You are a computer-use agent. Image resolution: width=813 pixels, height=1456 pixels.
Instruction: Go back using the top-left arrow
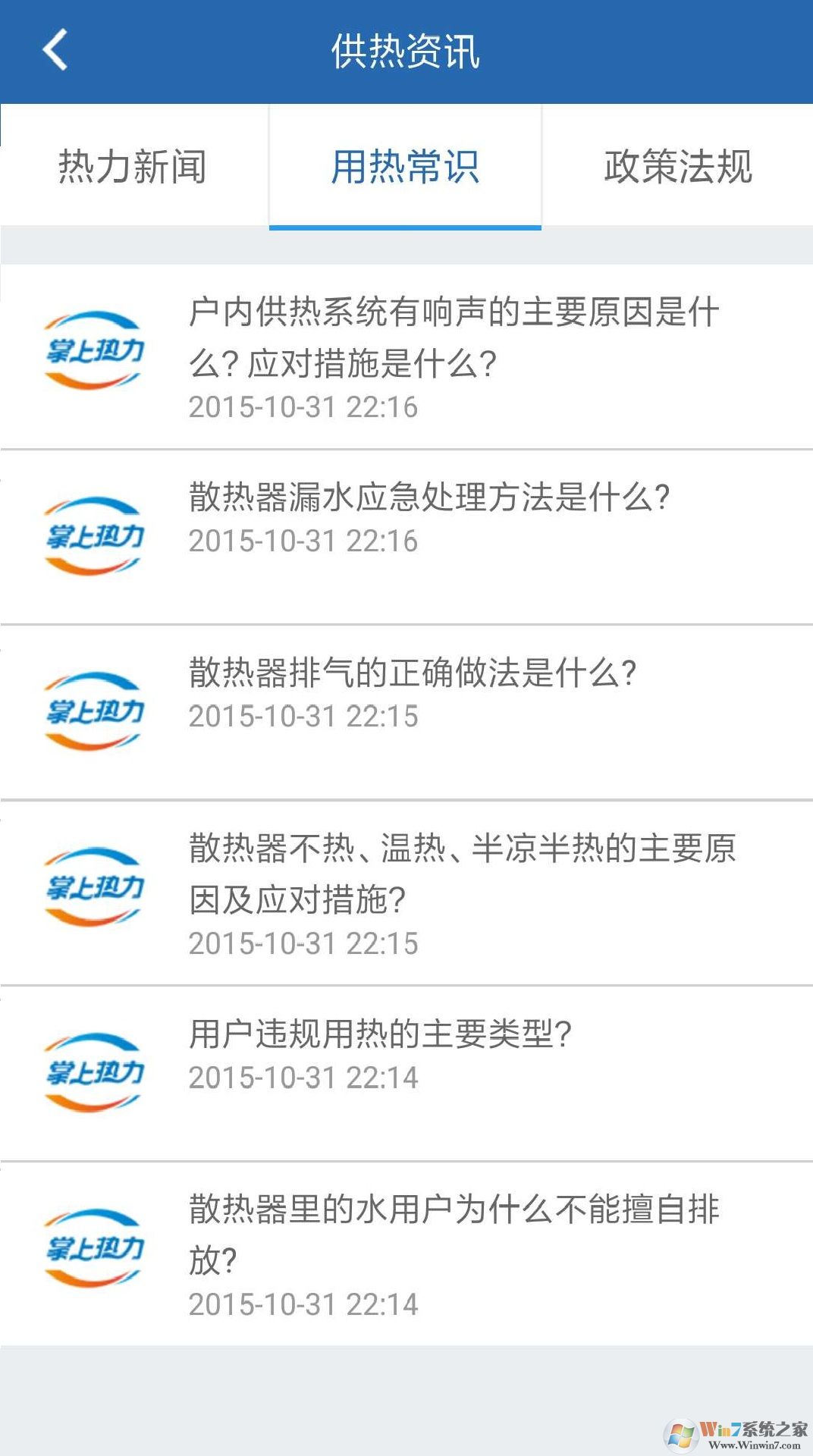55,50
